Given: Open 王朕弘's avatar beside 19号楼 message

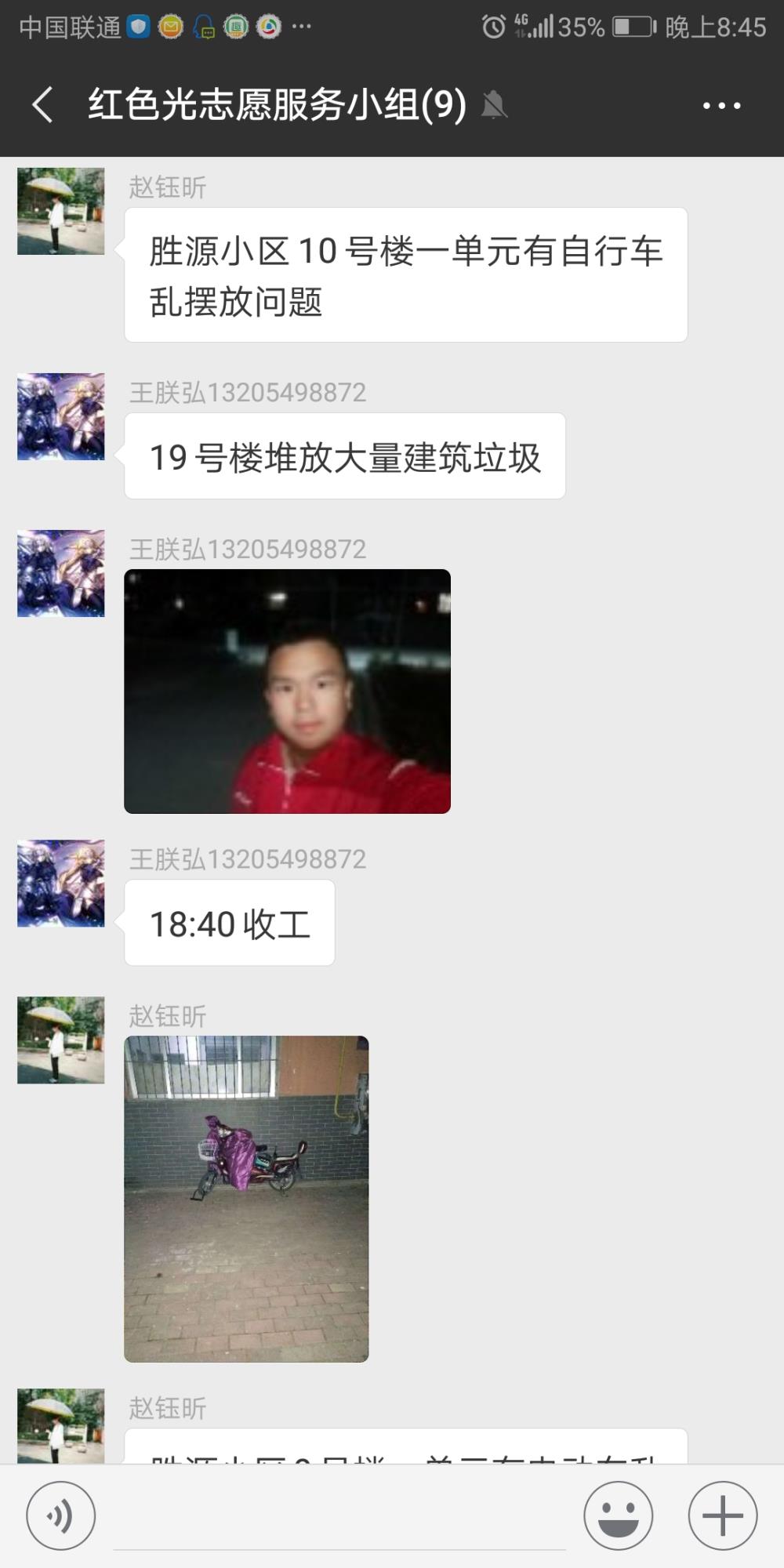Looking at the screenshot, I should tap(61, 416).
